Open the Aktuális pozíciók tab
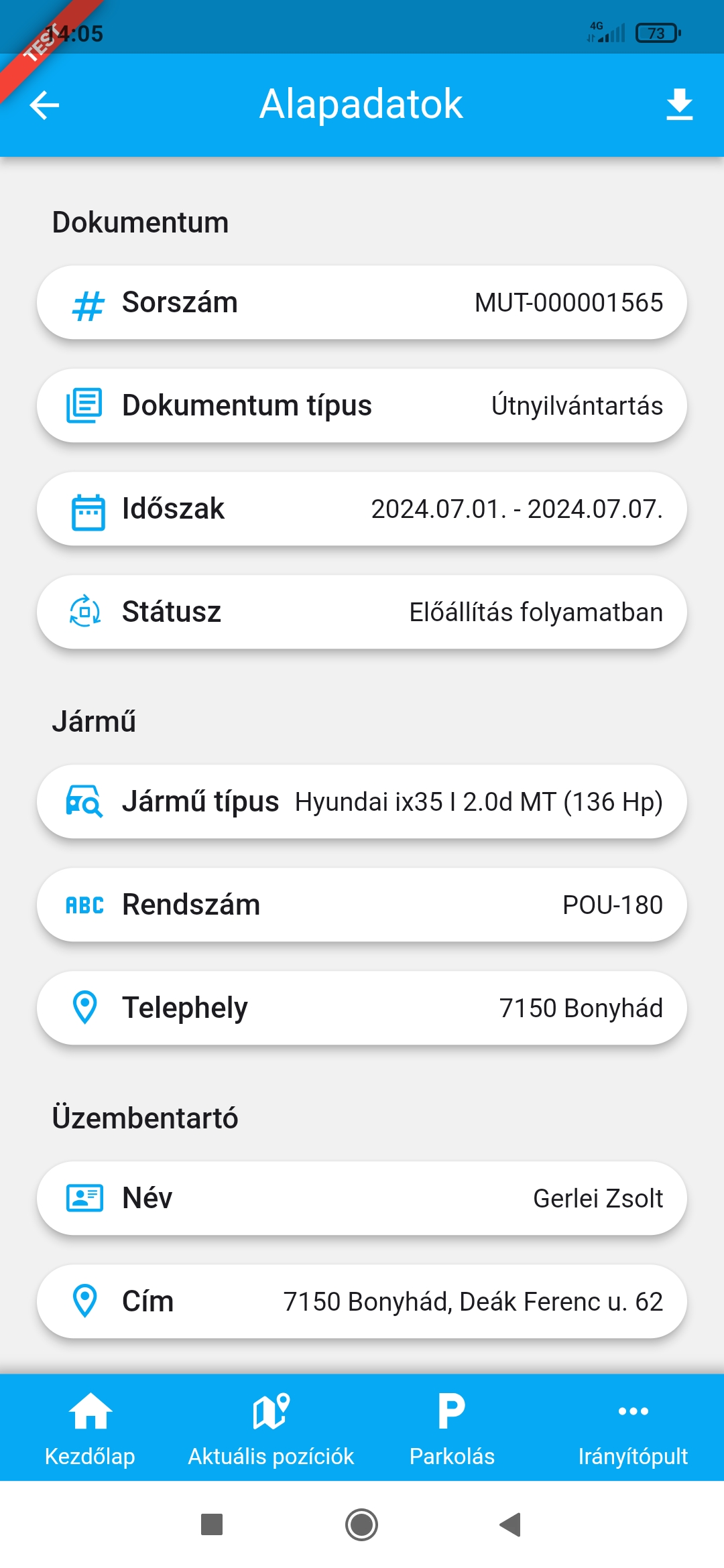This screenshot has height=1568, width=724. pos(271,1429)
